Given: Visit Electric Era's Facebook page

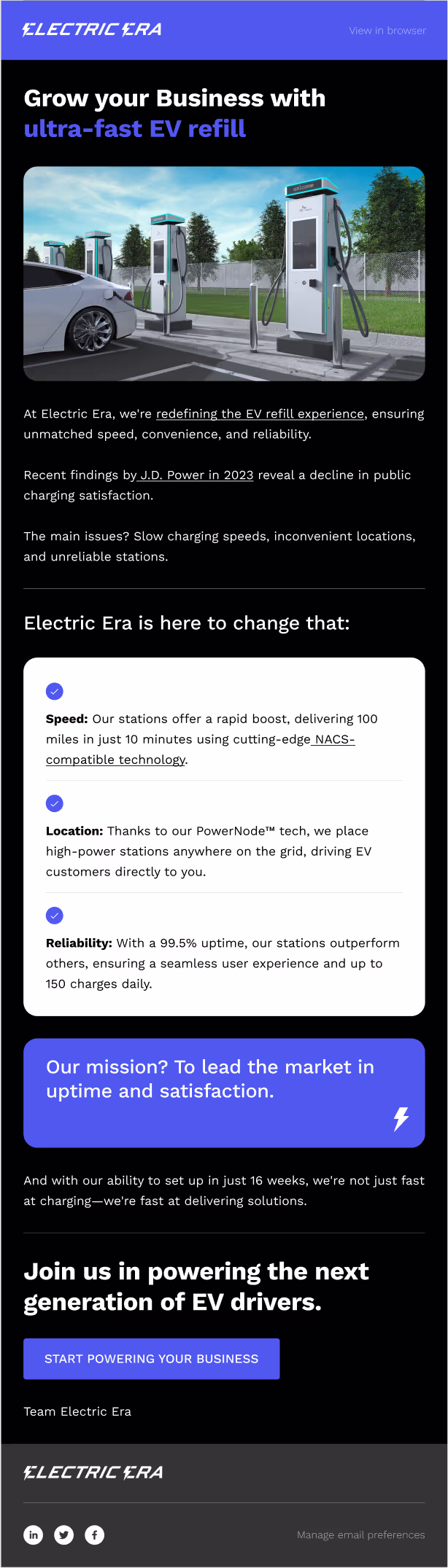Looking at the screenshot, I should pyautogui.click(x=94, y=1534).
